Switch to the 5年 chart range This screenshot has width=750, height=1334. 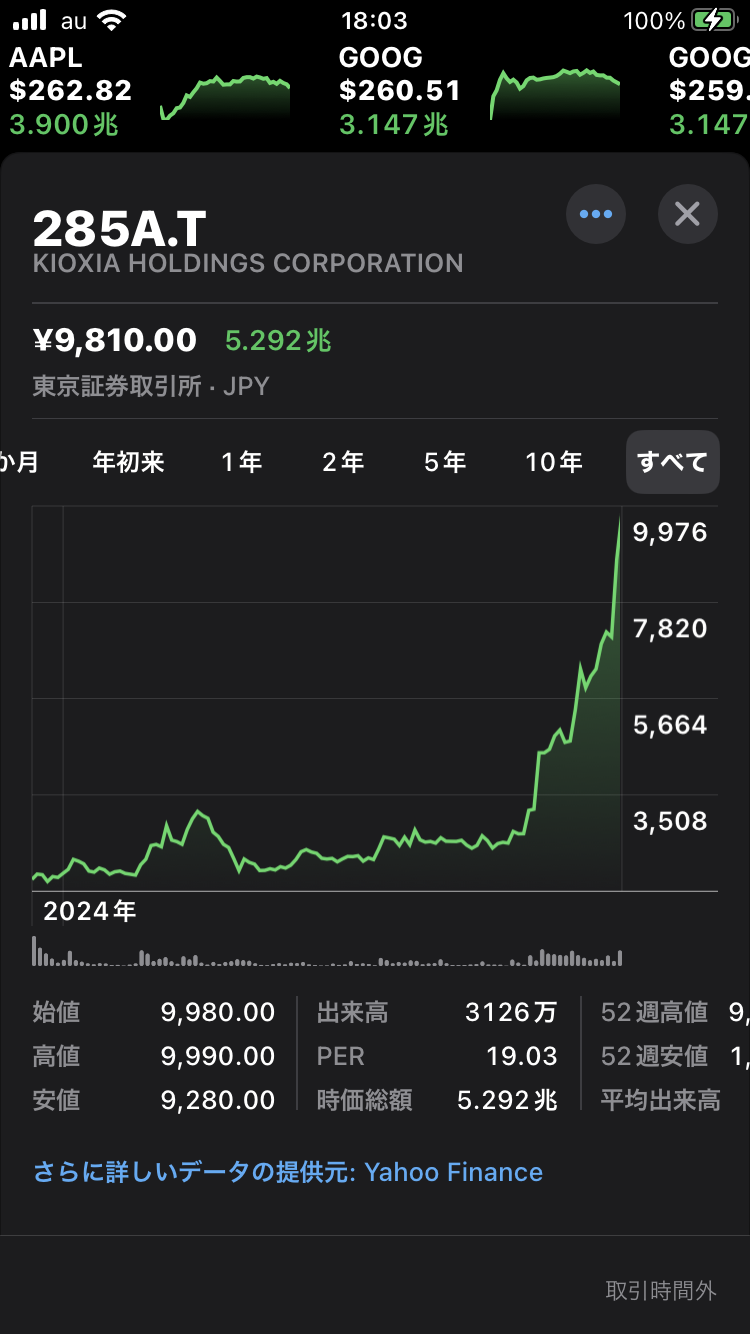click(445, 462)
